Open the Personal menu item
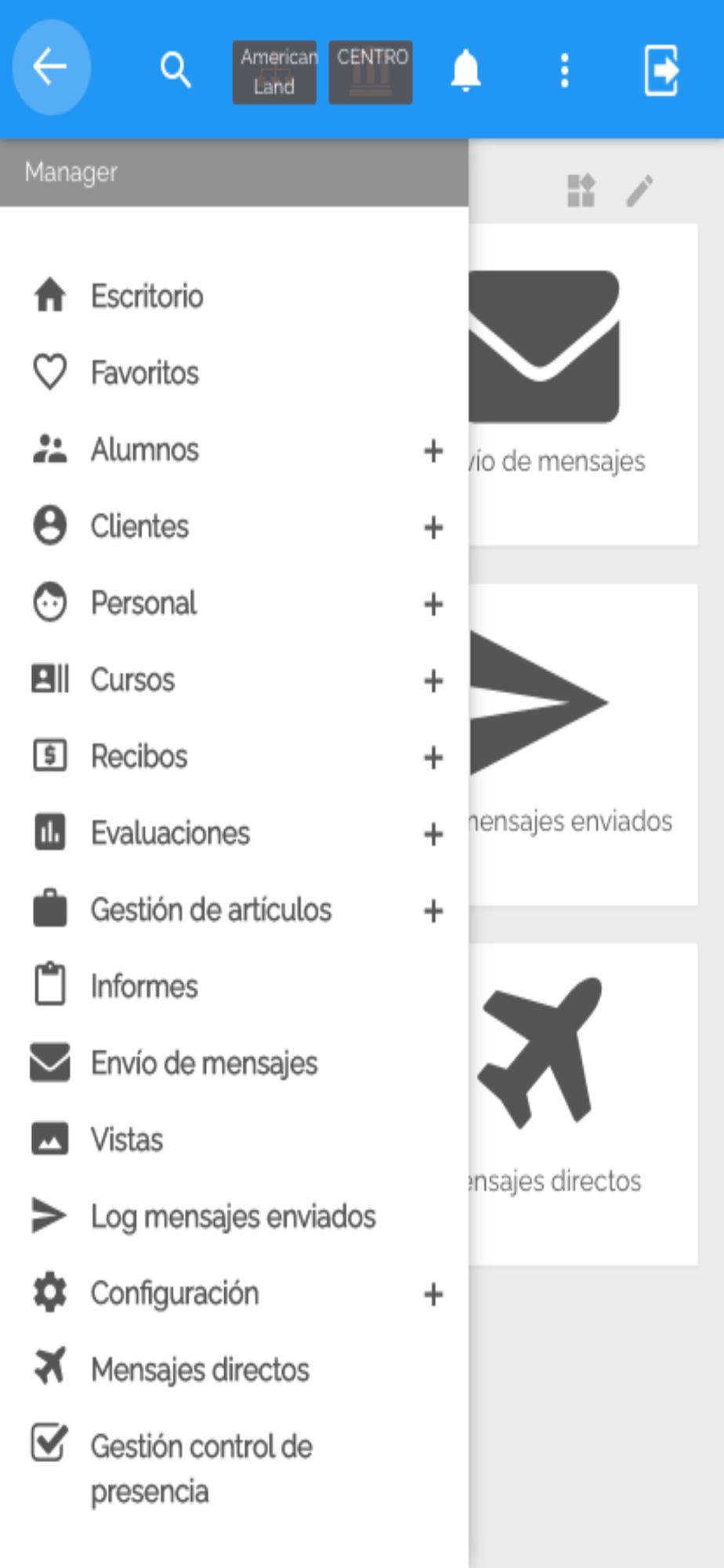This screenshot has width=724, height=1568. 234,603
